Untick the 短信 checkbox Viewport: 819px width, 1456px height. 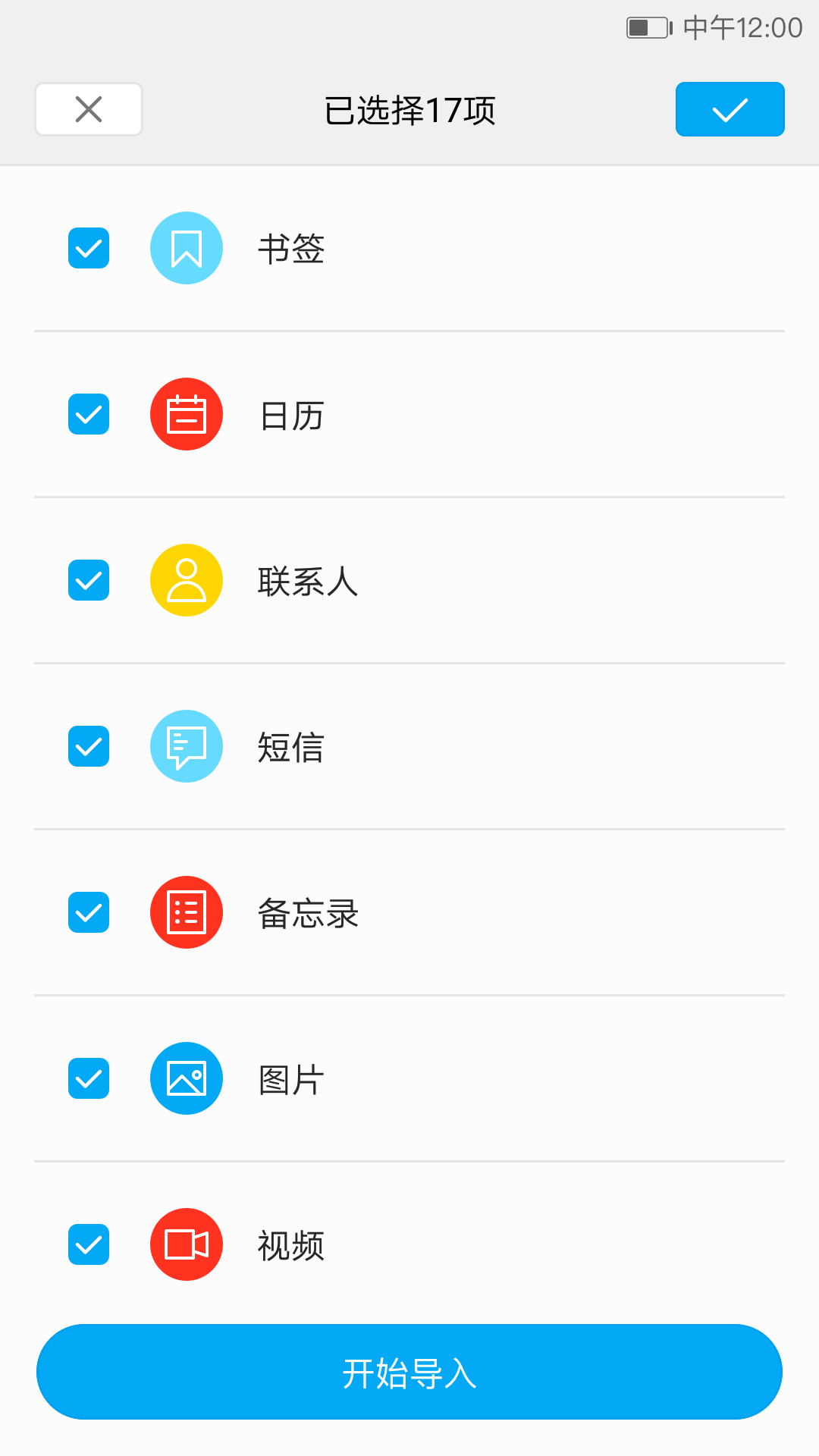(89, 746)
